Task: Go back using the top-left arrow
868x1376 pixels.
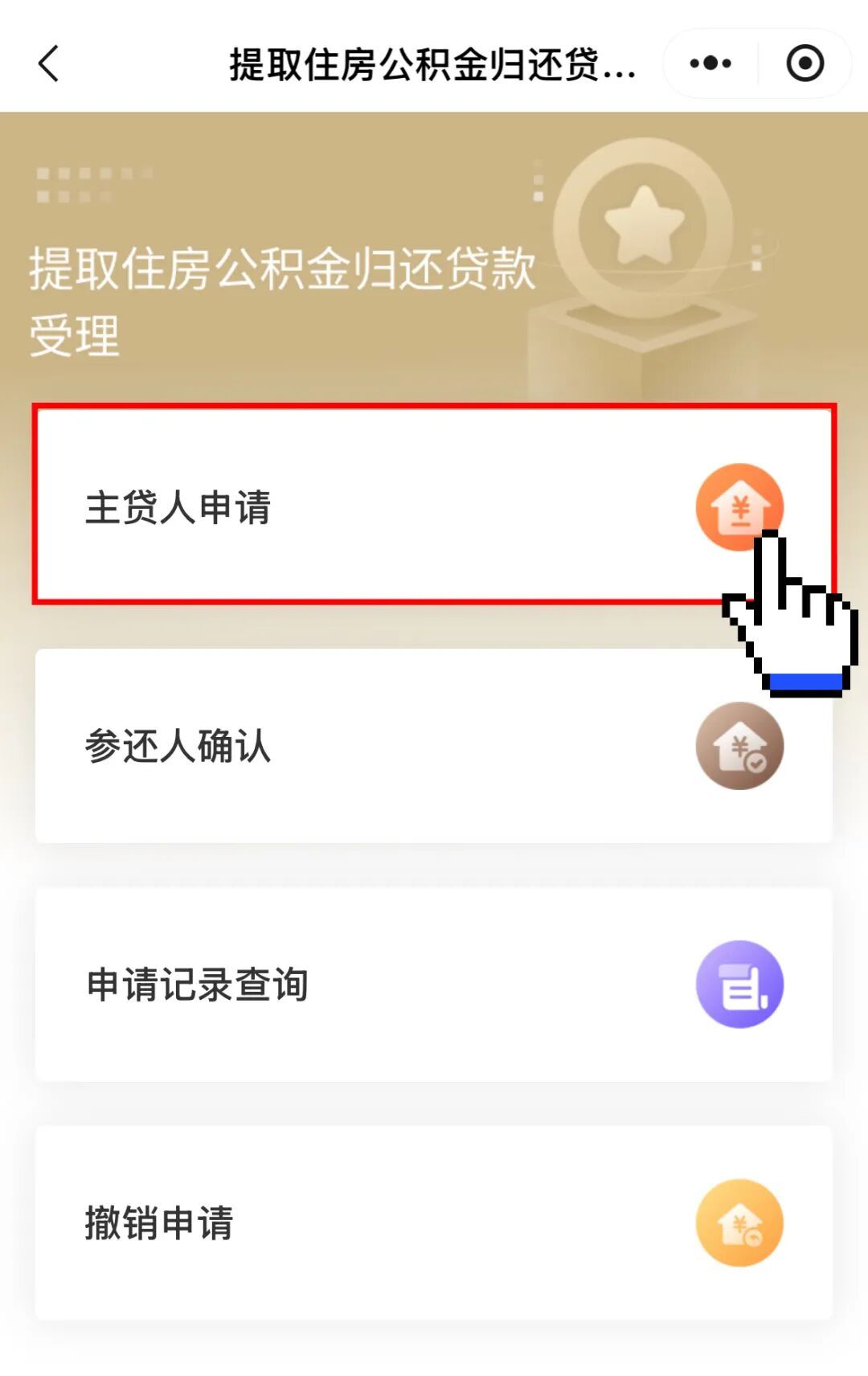Action: [x=48, y=63]
